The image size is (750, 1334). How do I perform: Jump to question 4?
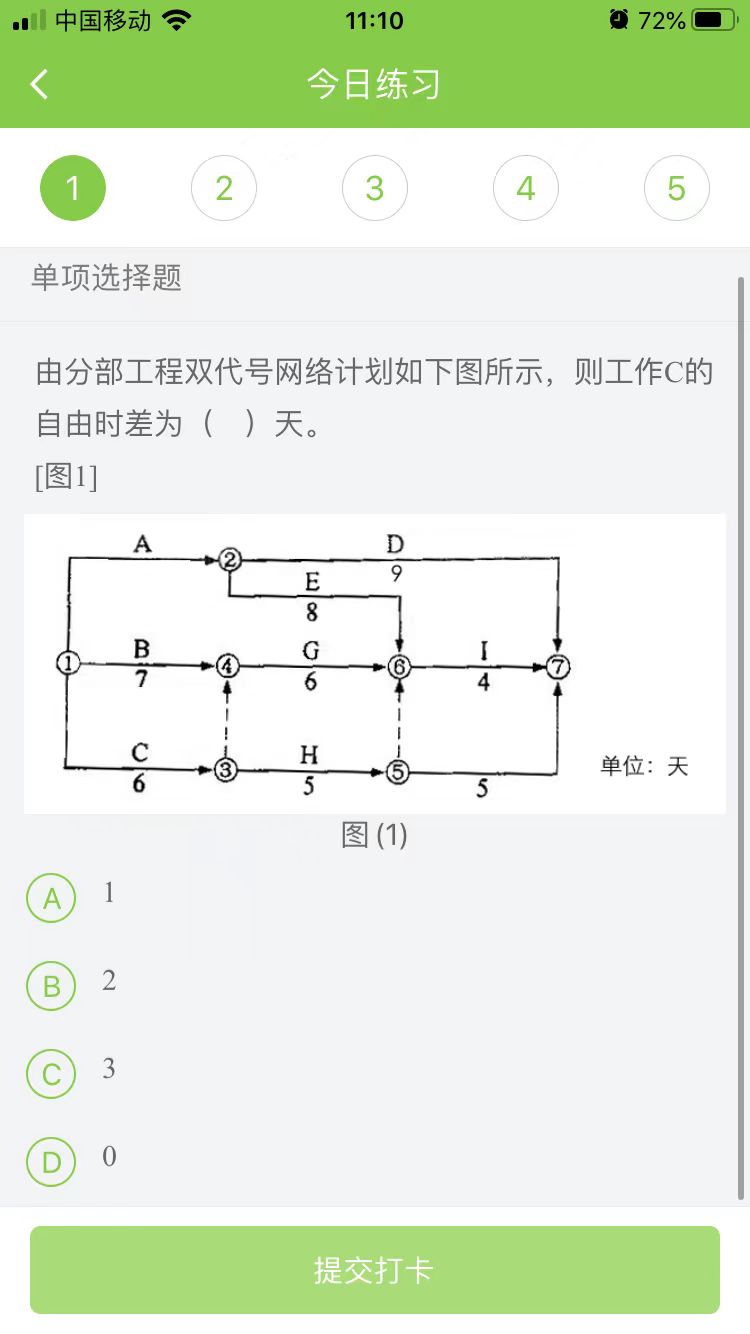(526, 188)
